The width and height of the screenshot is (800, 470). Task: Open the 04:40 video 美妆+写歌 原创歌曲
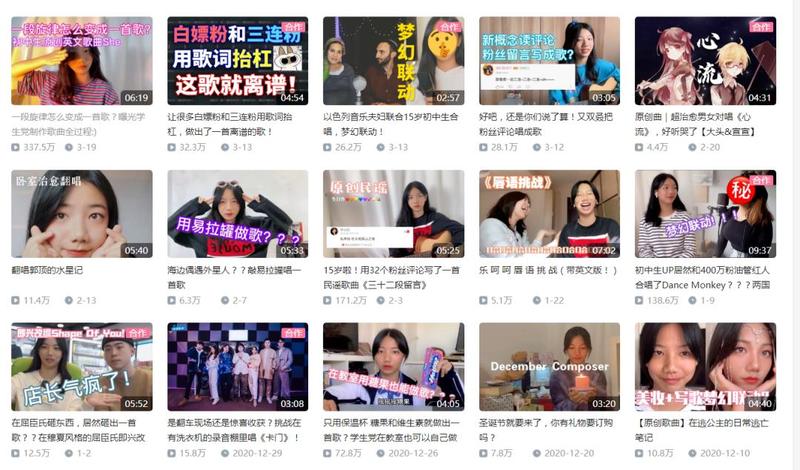point(705,366)
